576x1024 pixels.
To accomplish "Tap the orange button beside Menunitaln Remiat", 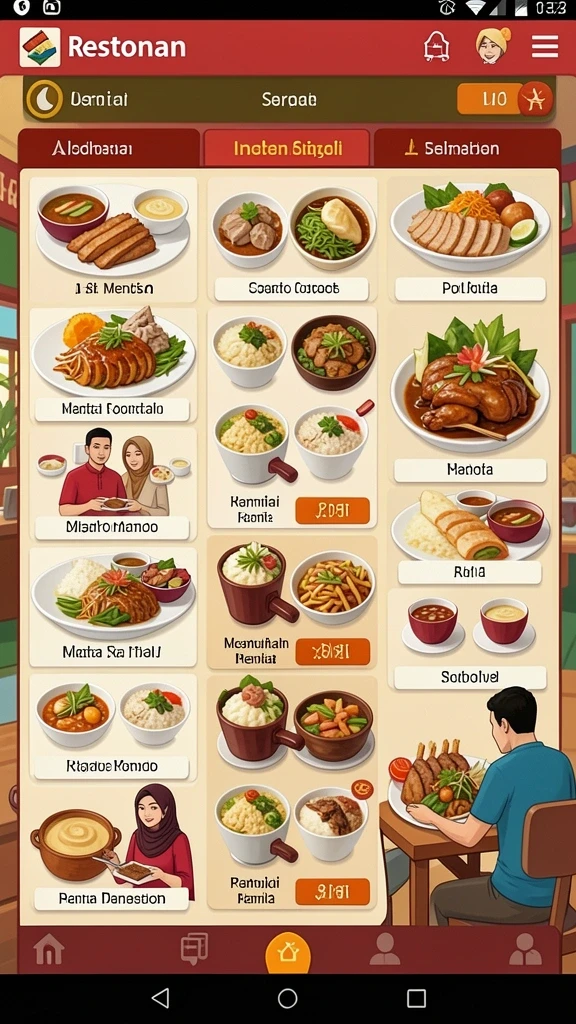I will 332,652.
